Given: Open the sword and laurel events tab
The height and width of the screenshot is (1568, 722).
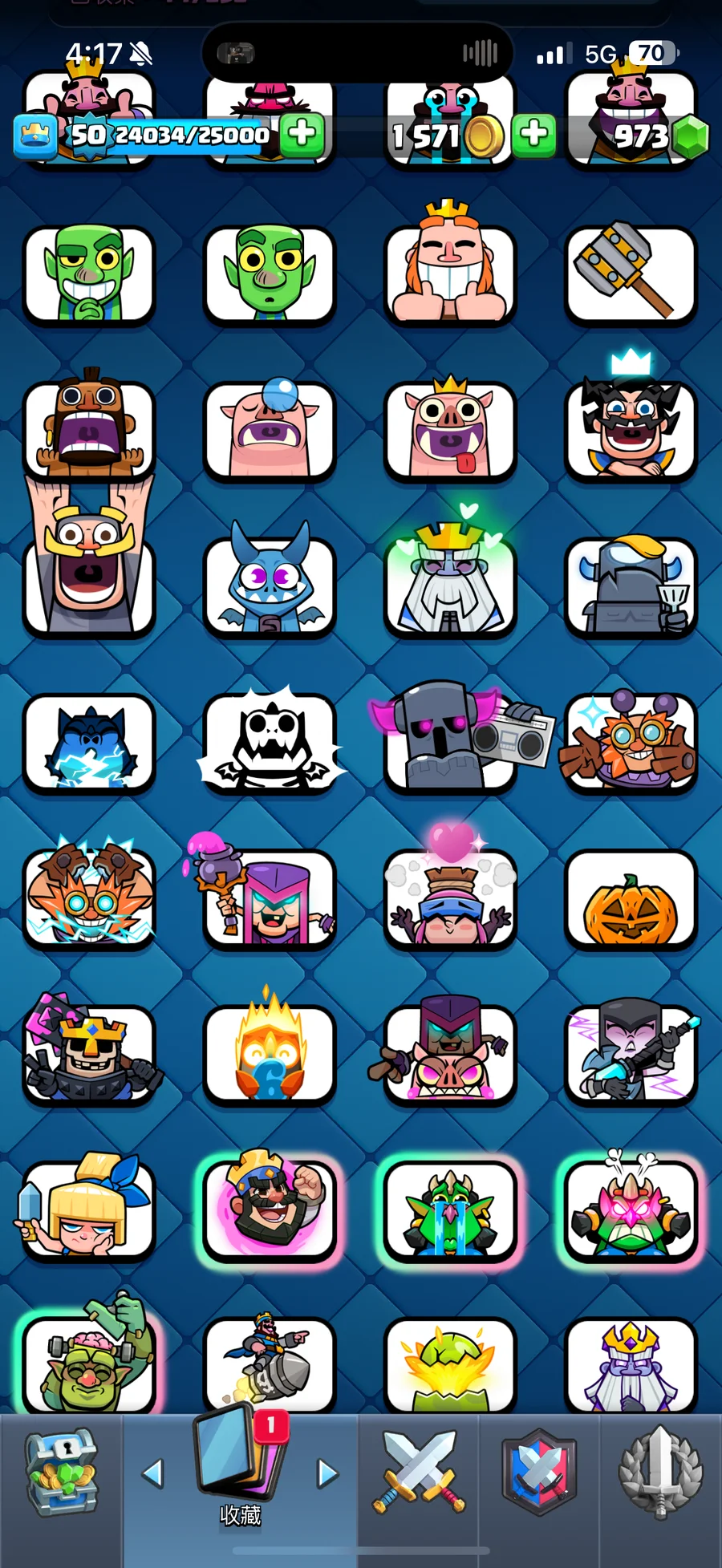Looking at the screenshot, I should point(659,1473).
